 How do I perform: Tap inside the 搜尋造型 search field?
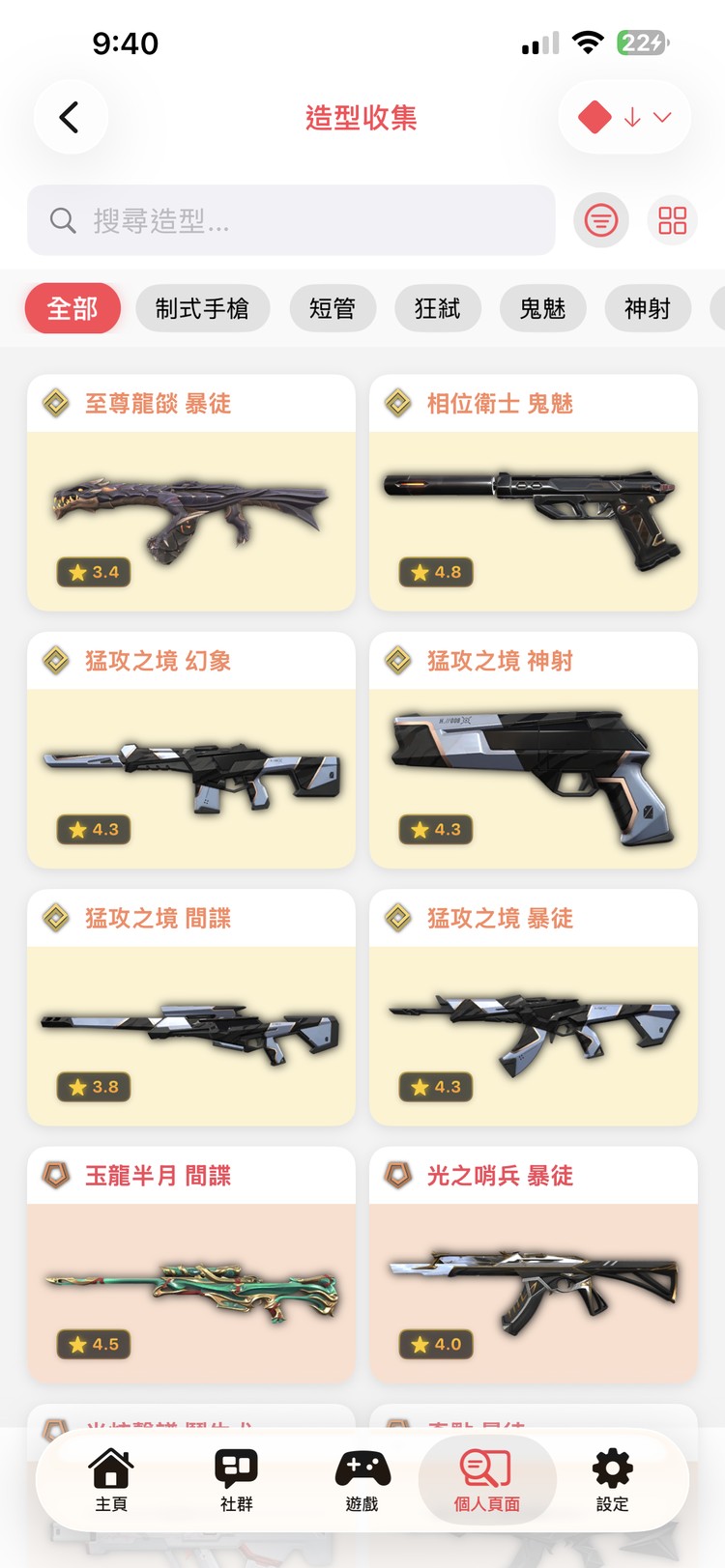coord(290,220)
